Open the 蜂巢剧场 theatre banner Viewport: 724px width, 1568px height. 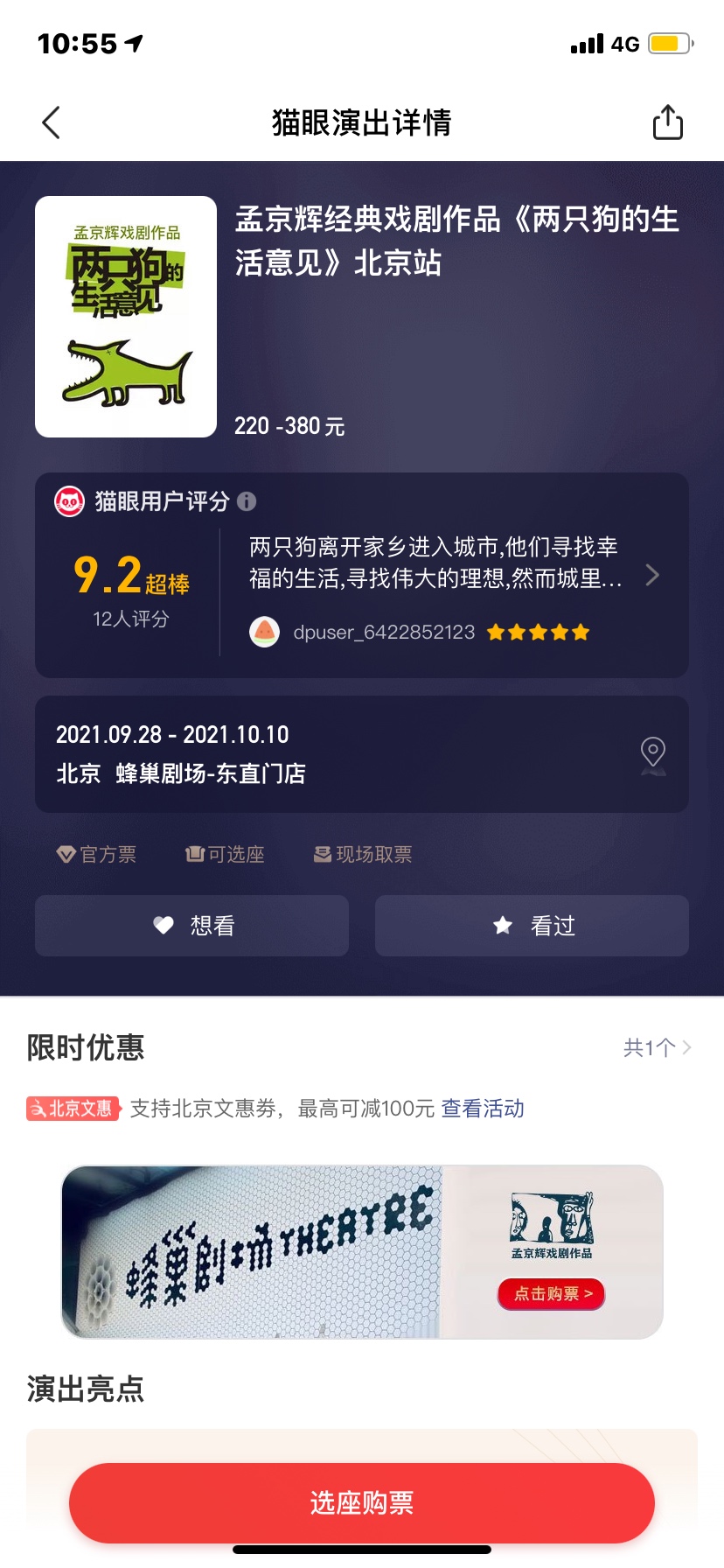click(362, 1251)
